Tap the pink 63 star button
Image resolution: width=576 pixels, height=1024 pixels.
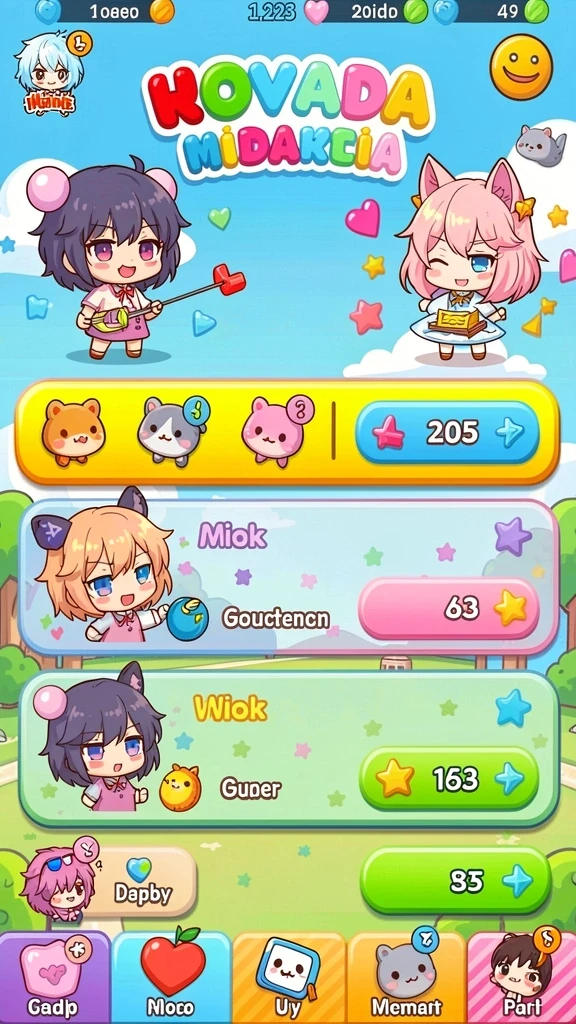449,609
